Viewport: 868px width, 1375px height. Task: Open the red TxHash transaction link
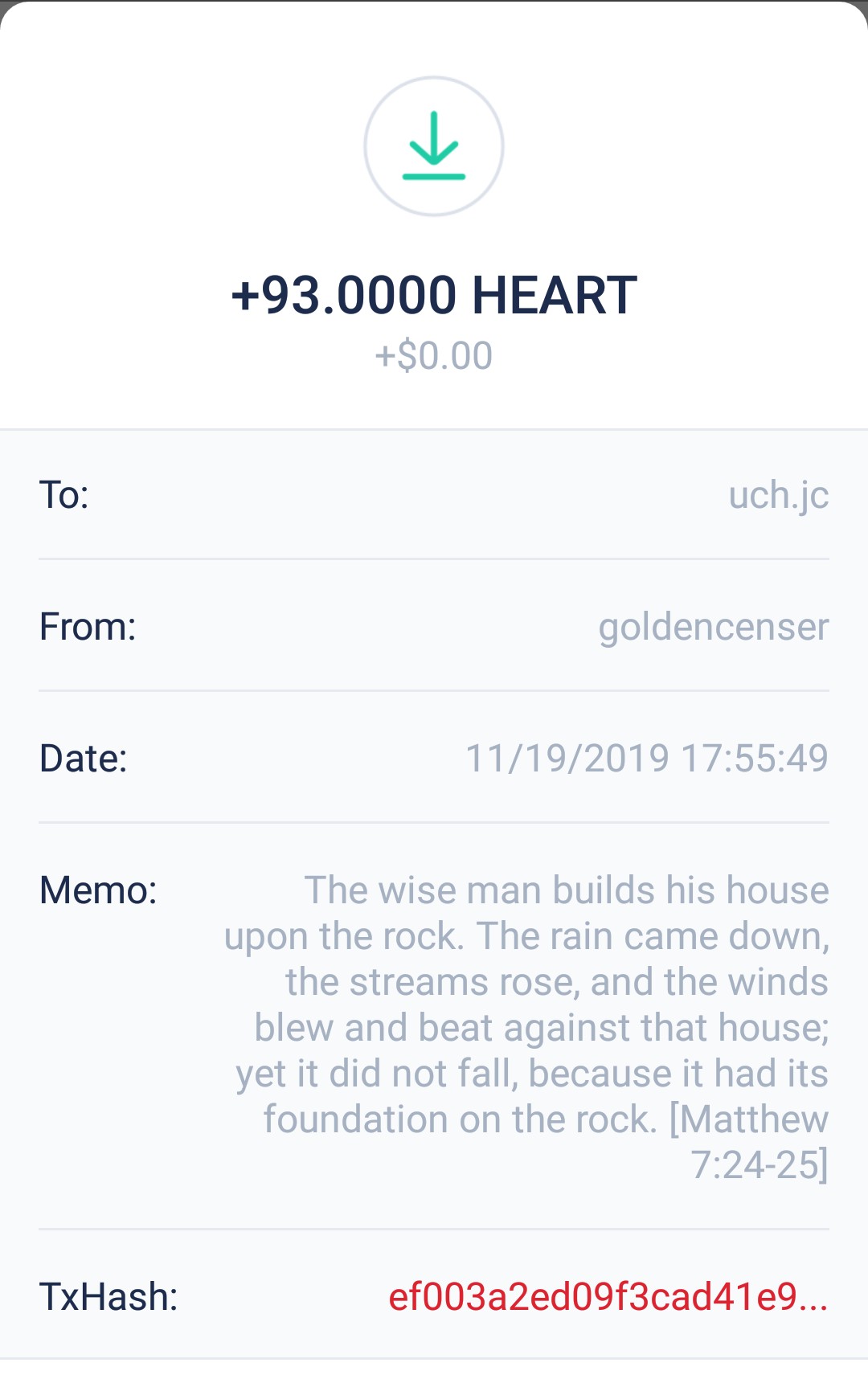[x=608, y=1297]
